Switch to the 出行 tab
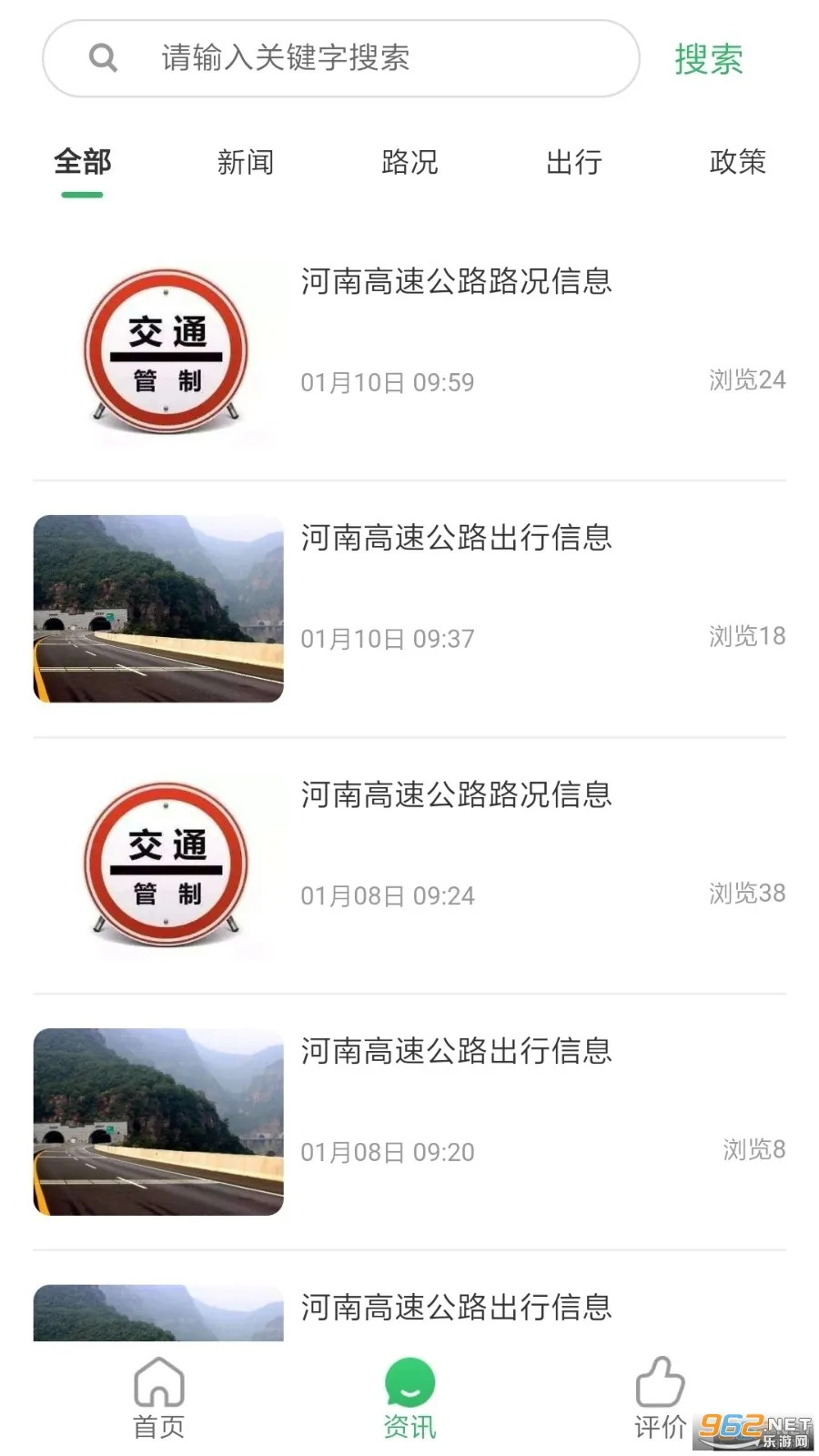 click(573, 163)
